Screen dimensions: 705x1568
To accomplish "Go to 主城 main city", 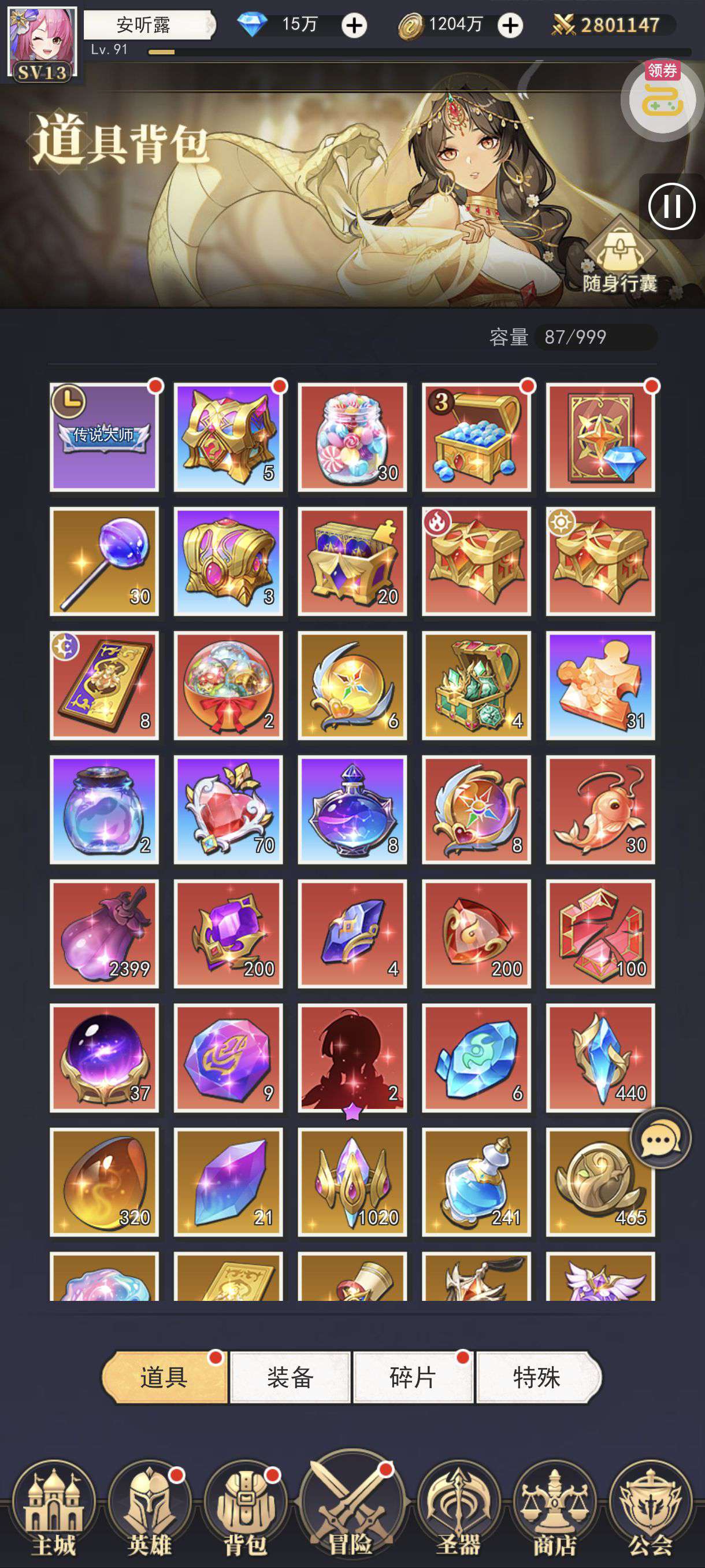I will [54, 1510].
